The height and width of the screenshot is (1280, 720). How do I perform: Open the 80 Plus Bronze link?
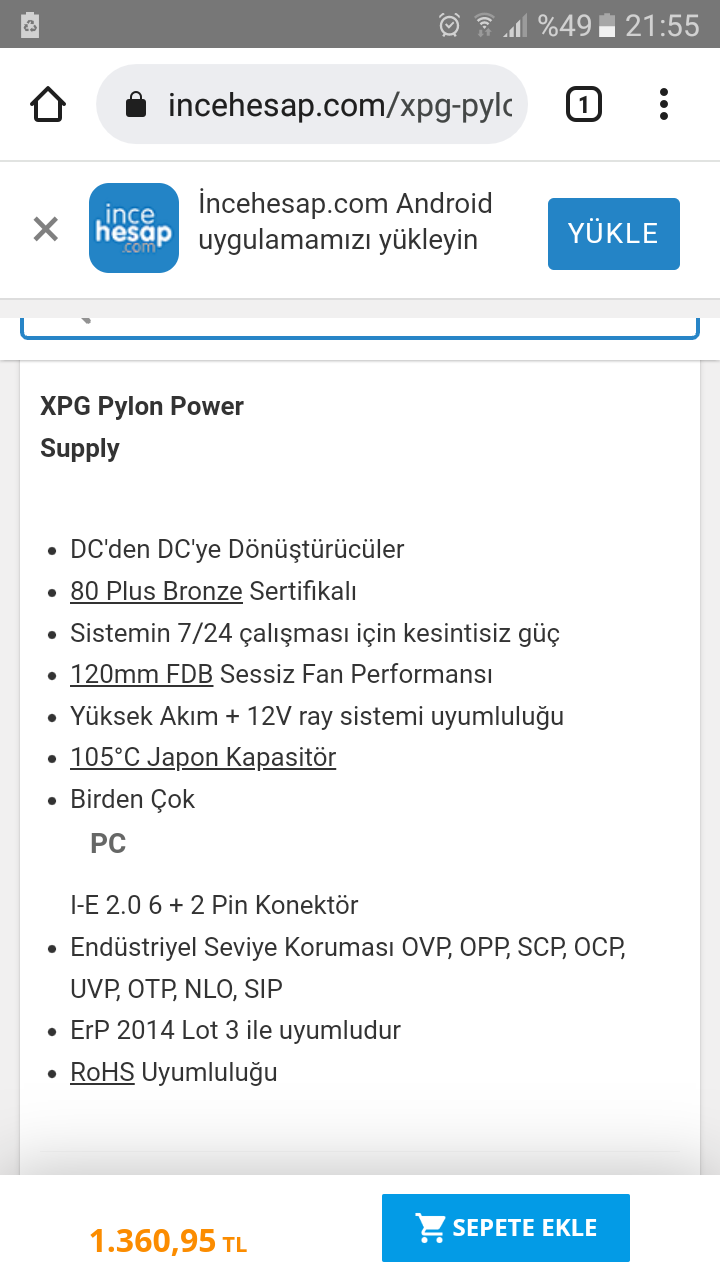(156, 591)
